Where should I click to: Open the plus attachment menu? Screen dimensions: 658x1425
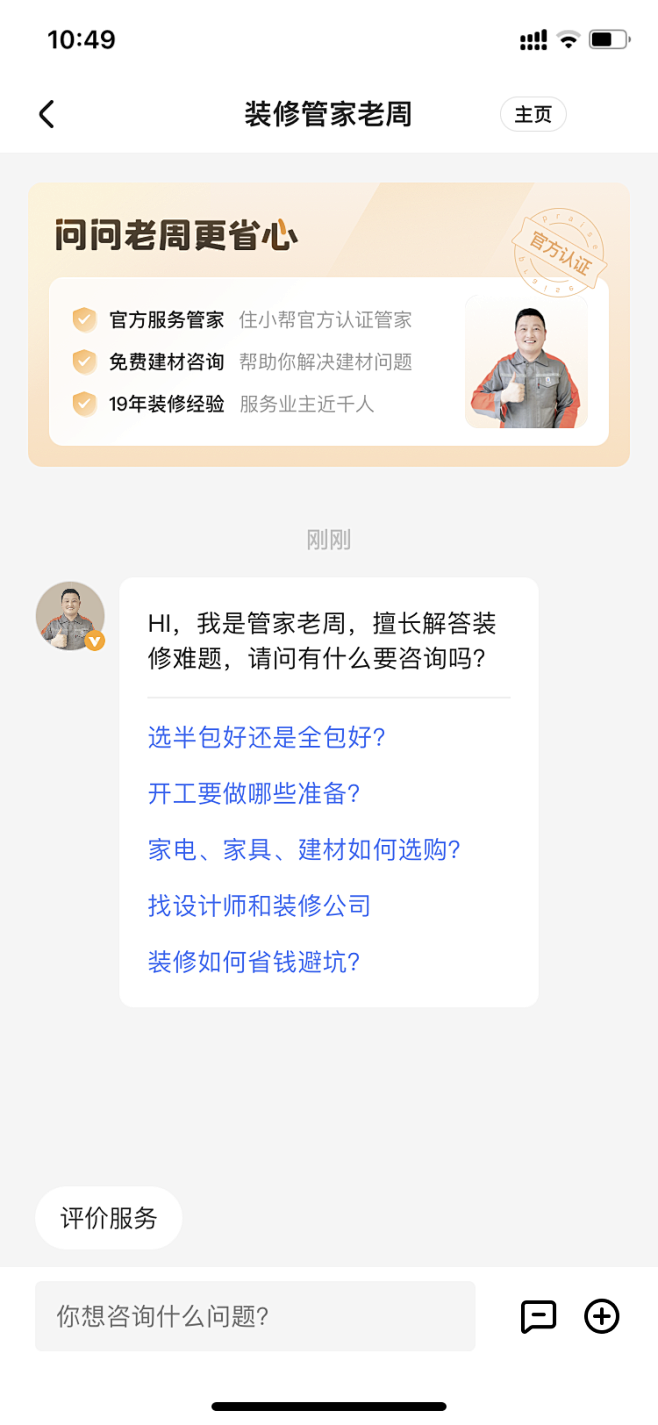coord(602,1316)
